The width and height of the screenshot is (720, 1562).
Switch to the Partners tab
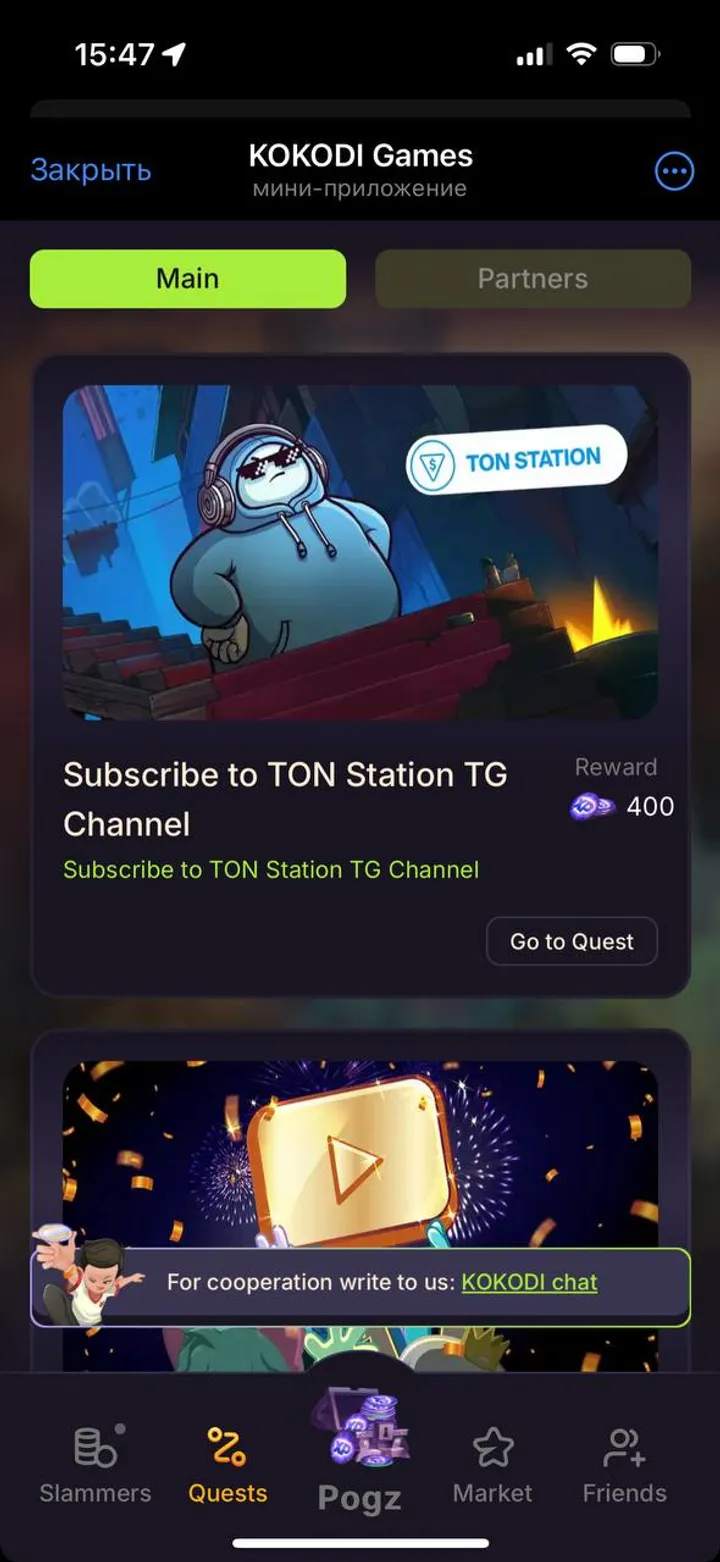533,279
